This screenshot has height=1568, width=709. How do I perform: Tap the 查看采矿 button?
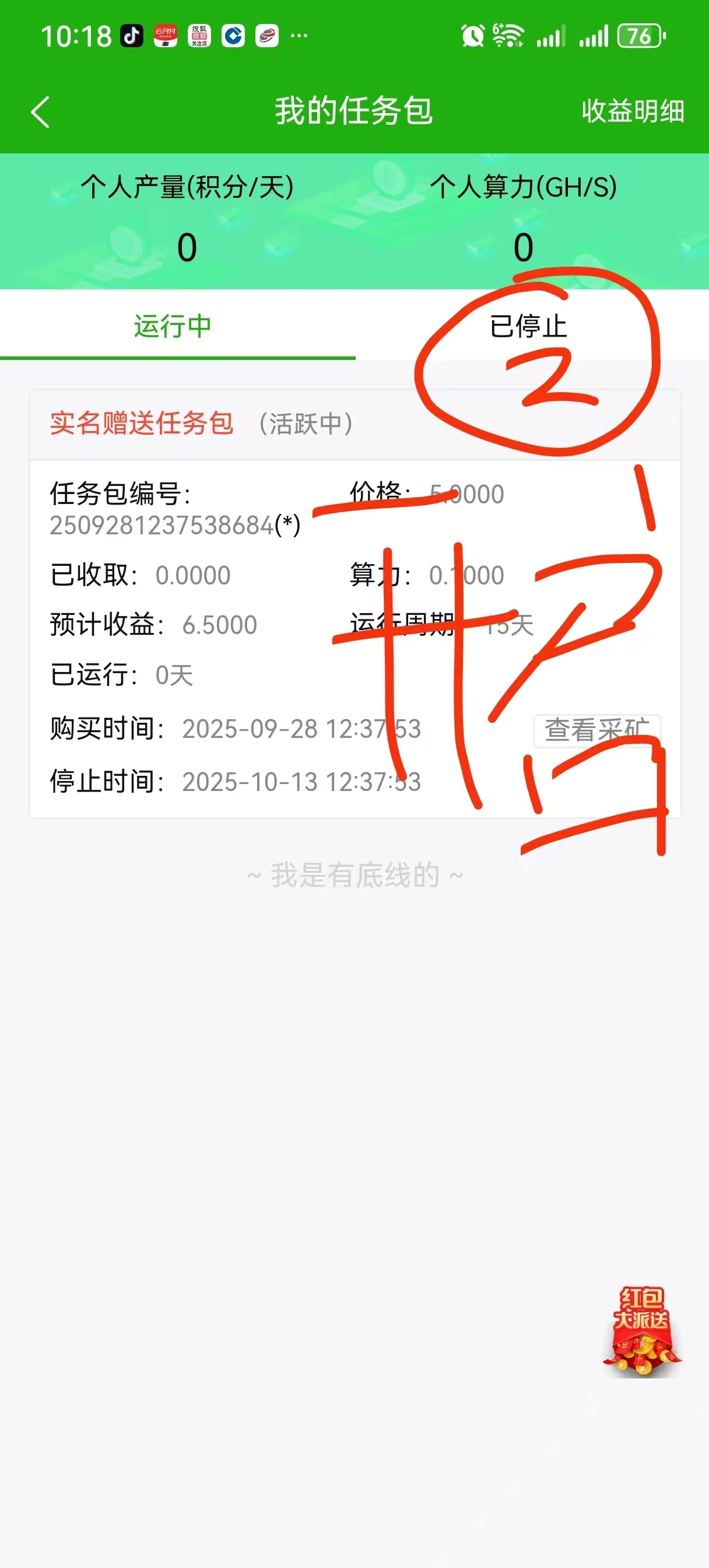point(596,730)
